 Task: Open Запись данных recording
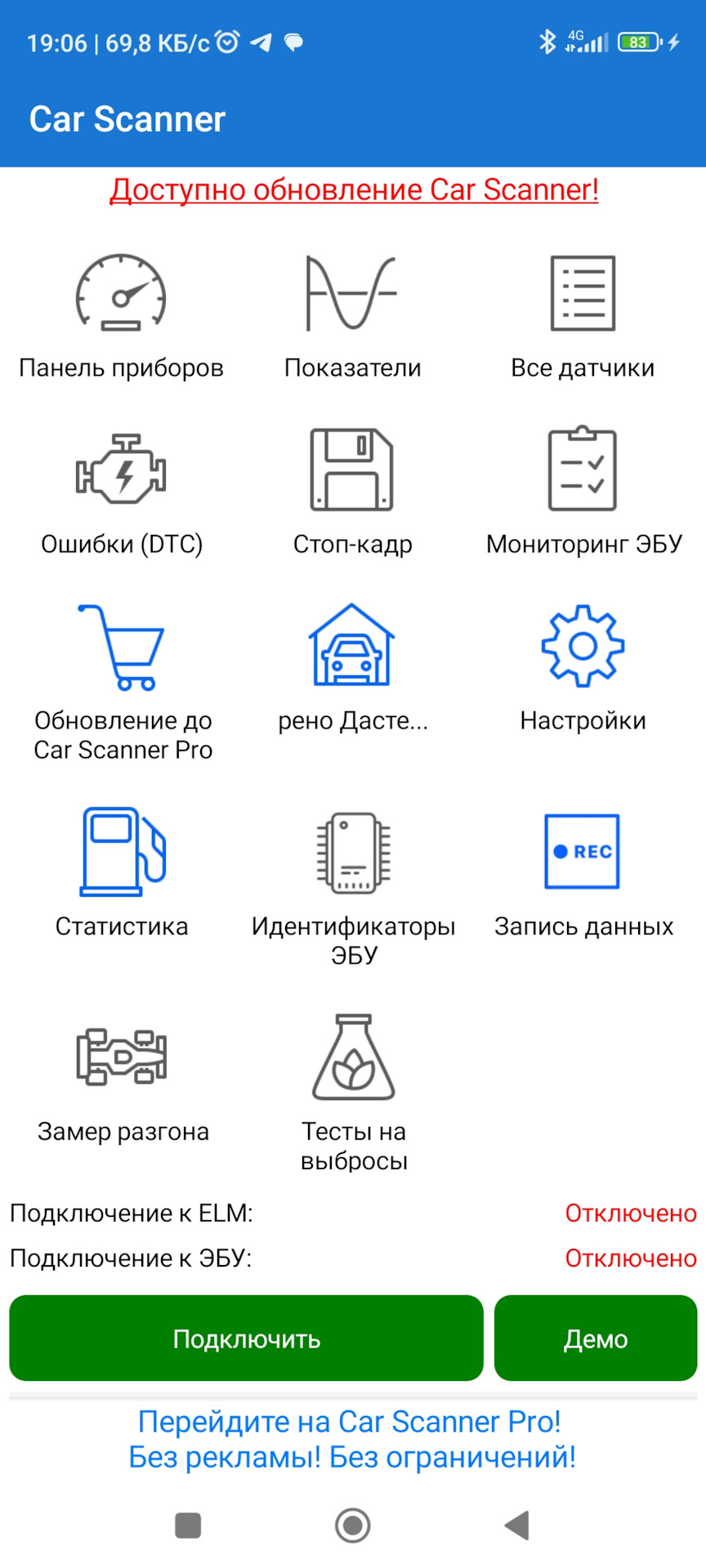coord(583,871)
